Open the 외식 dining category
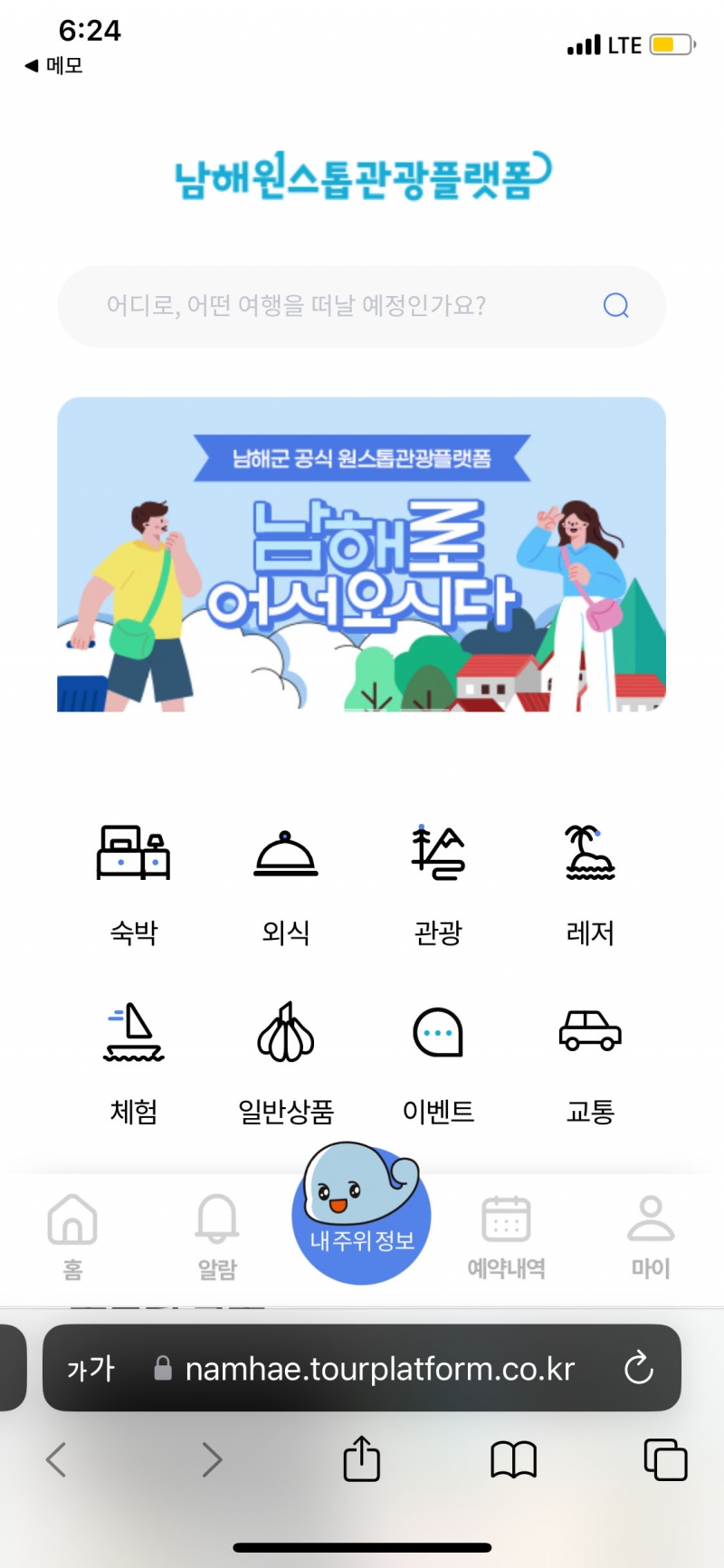Viewport: 724px width, 1568px height. pyautogui.click(x=286, y=884)
